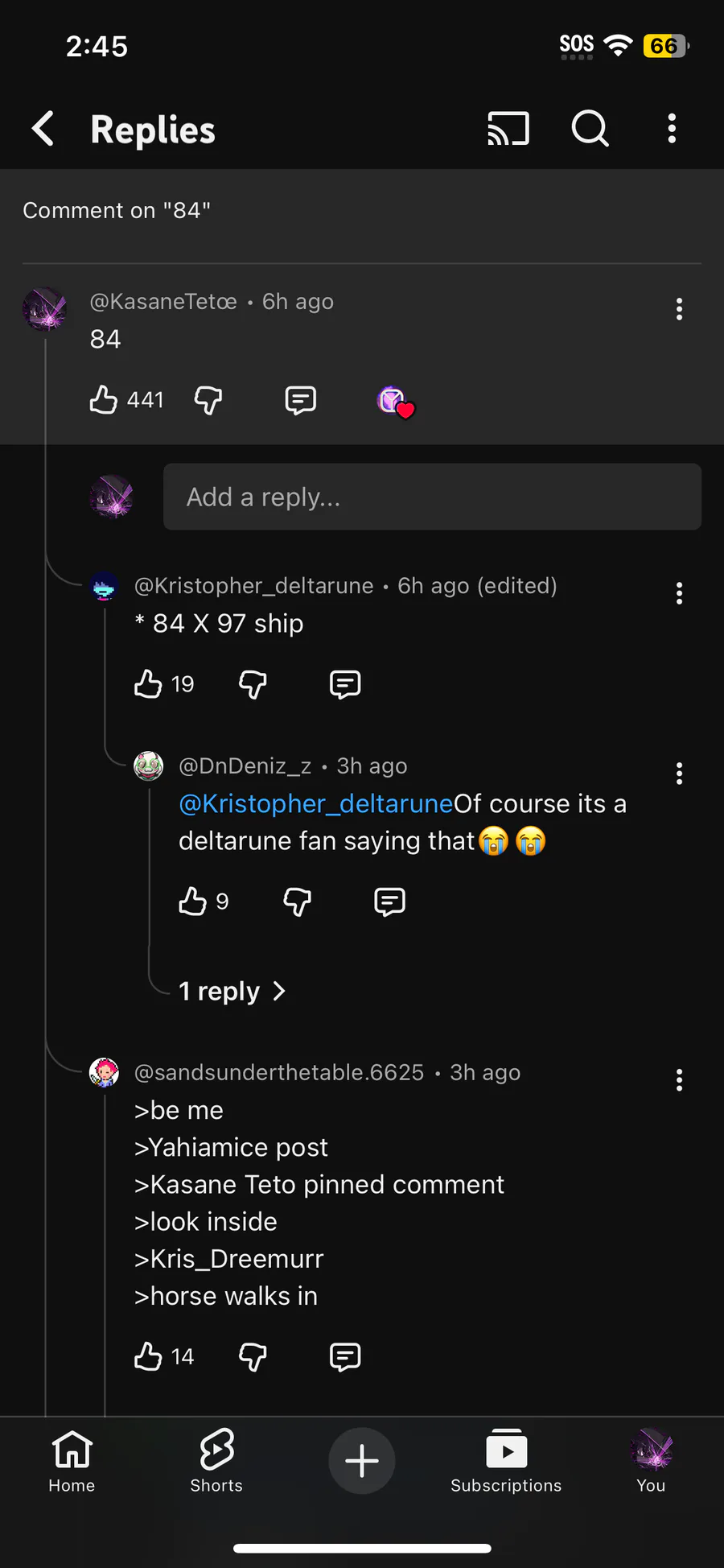This screenshot has width=724, height=1568.
Task: Dislike the "84" comment by @KasaneTetoe
Action: pos(208,399)
